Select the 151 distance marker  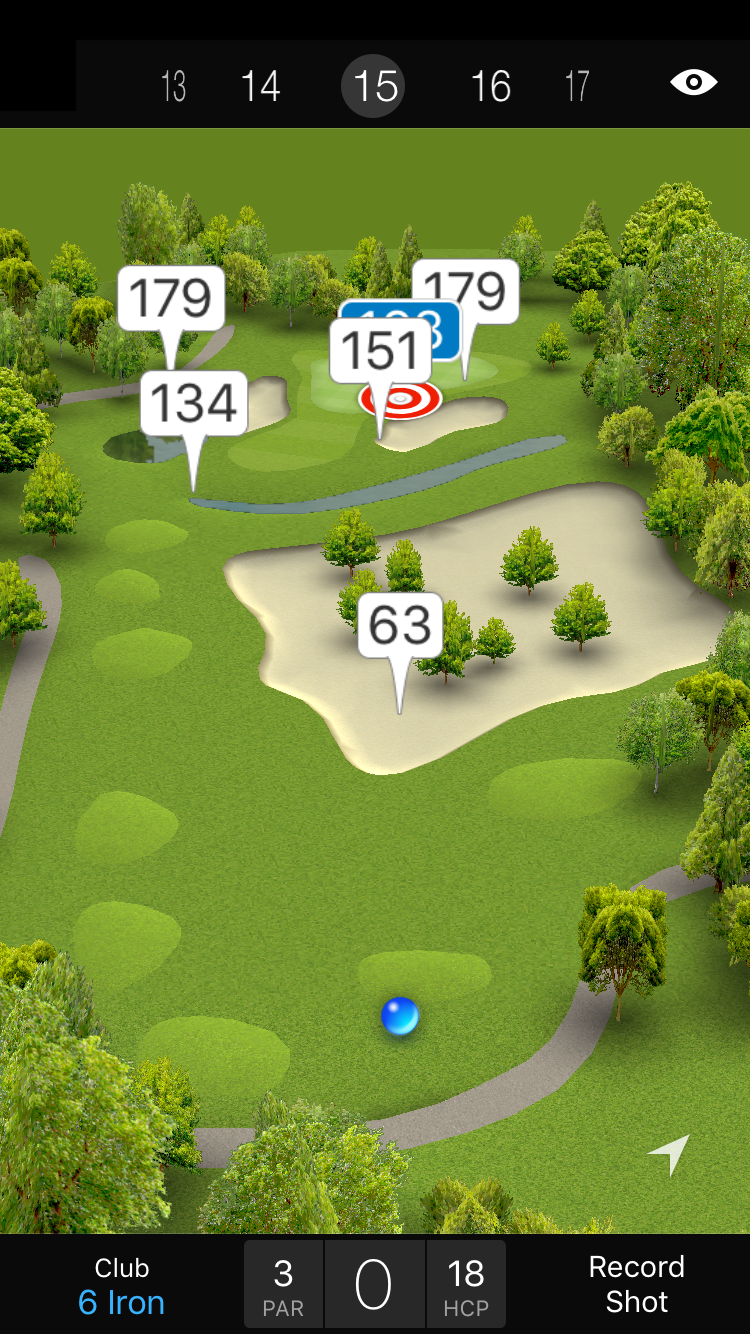[380, 352]
